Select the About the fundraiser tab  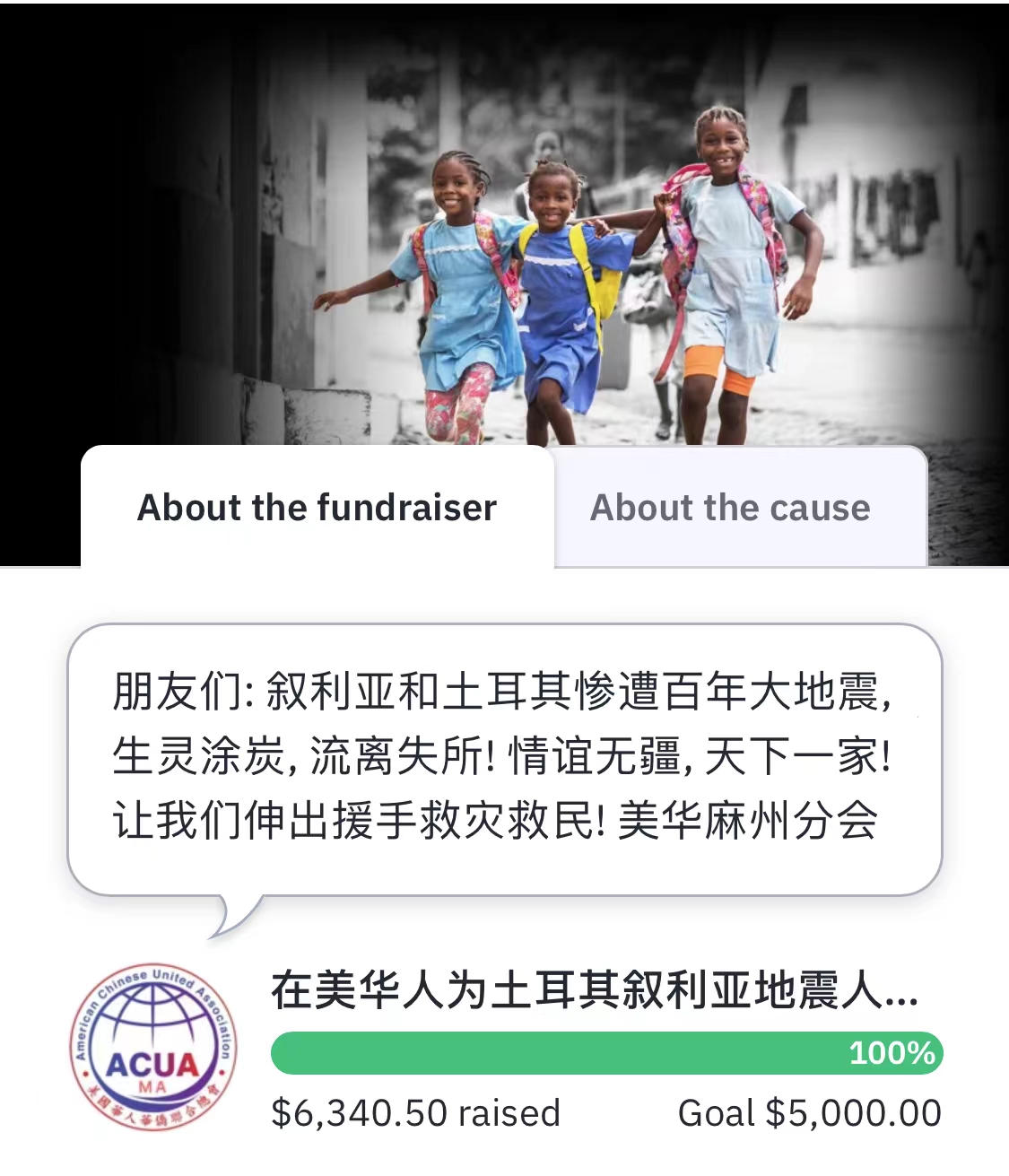(317, 508)
